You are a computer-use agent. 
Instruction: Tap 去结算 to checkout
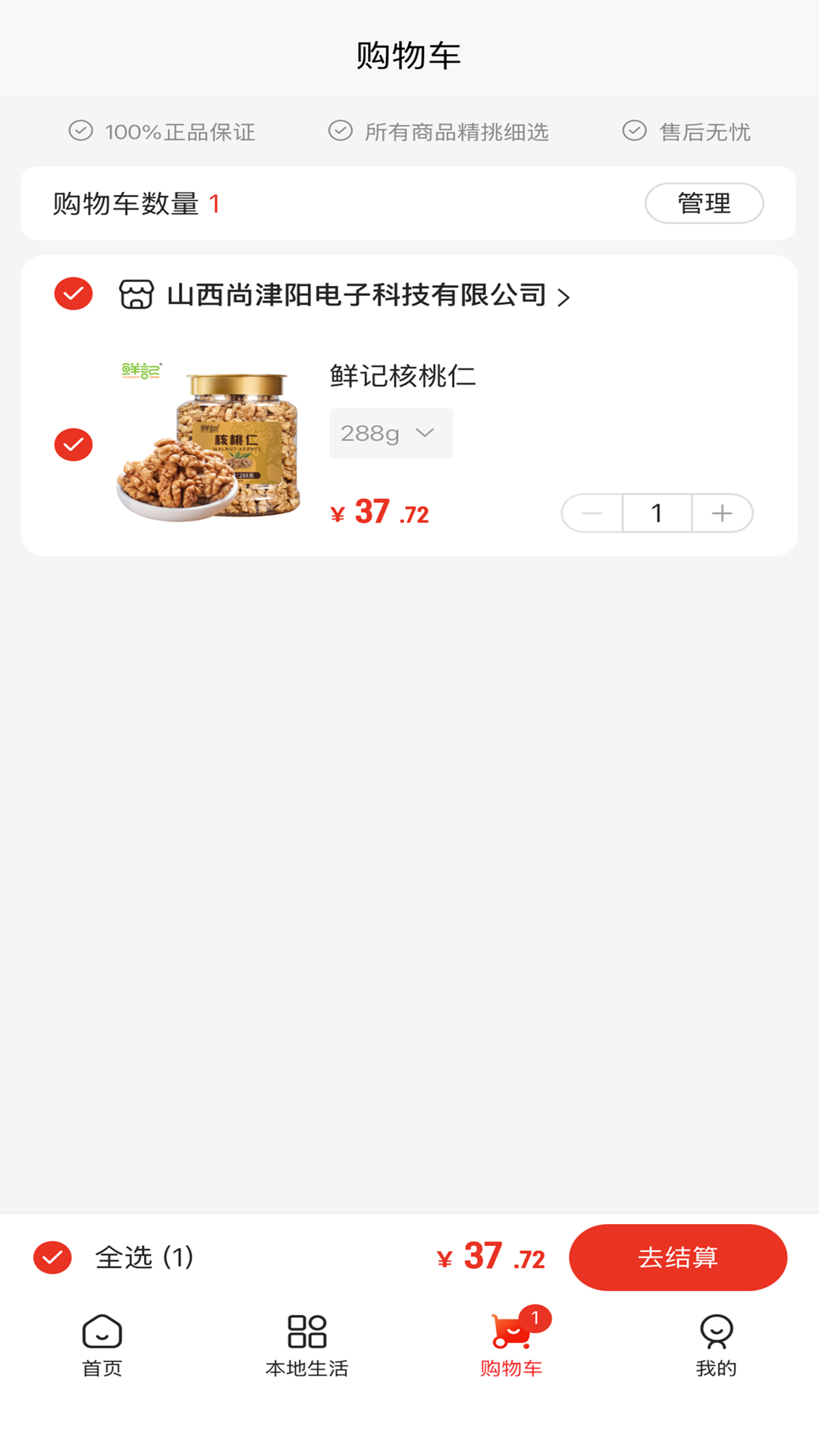[679, 1257]
